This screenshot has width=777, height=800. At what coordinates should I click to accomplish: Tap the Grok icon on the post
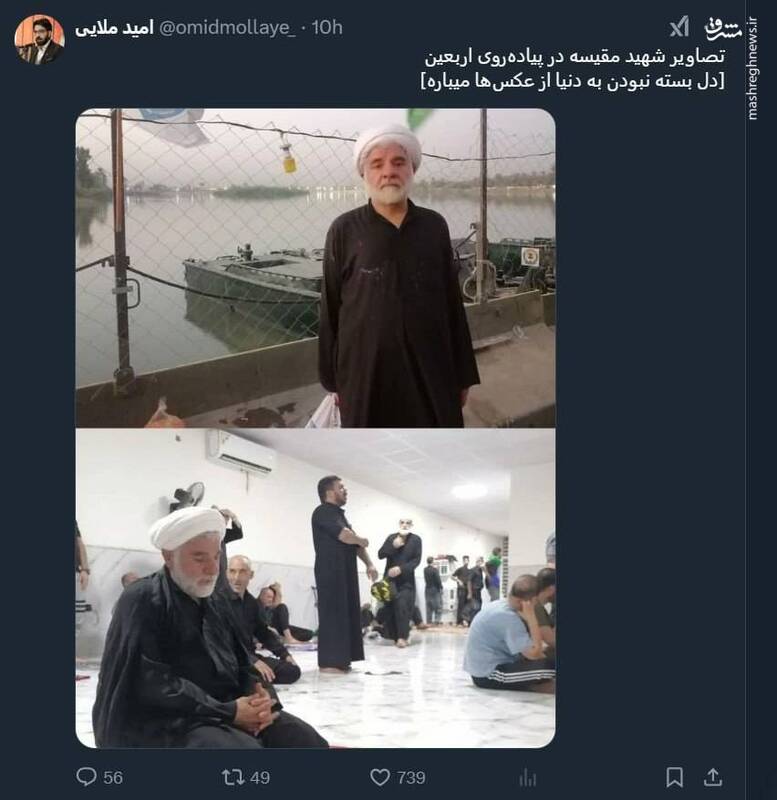679,27
